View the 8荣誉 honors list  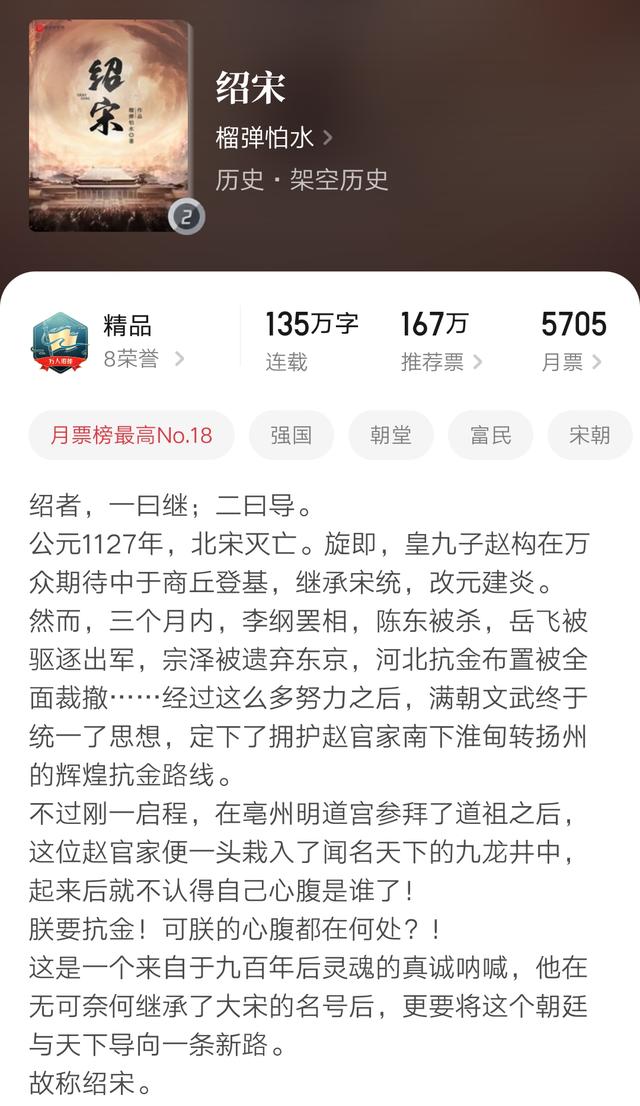coord(143,359)
